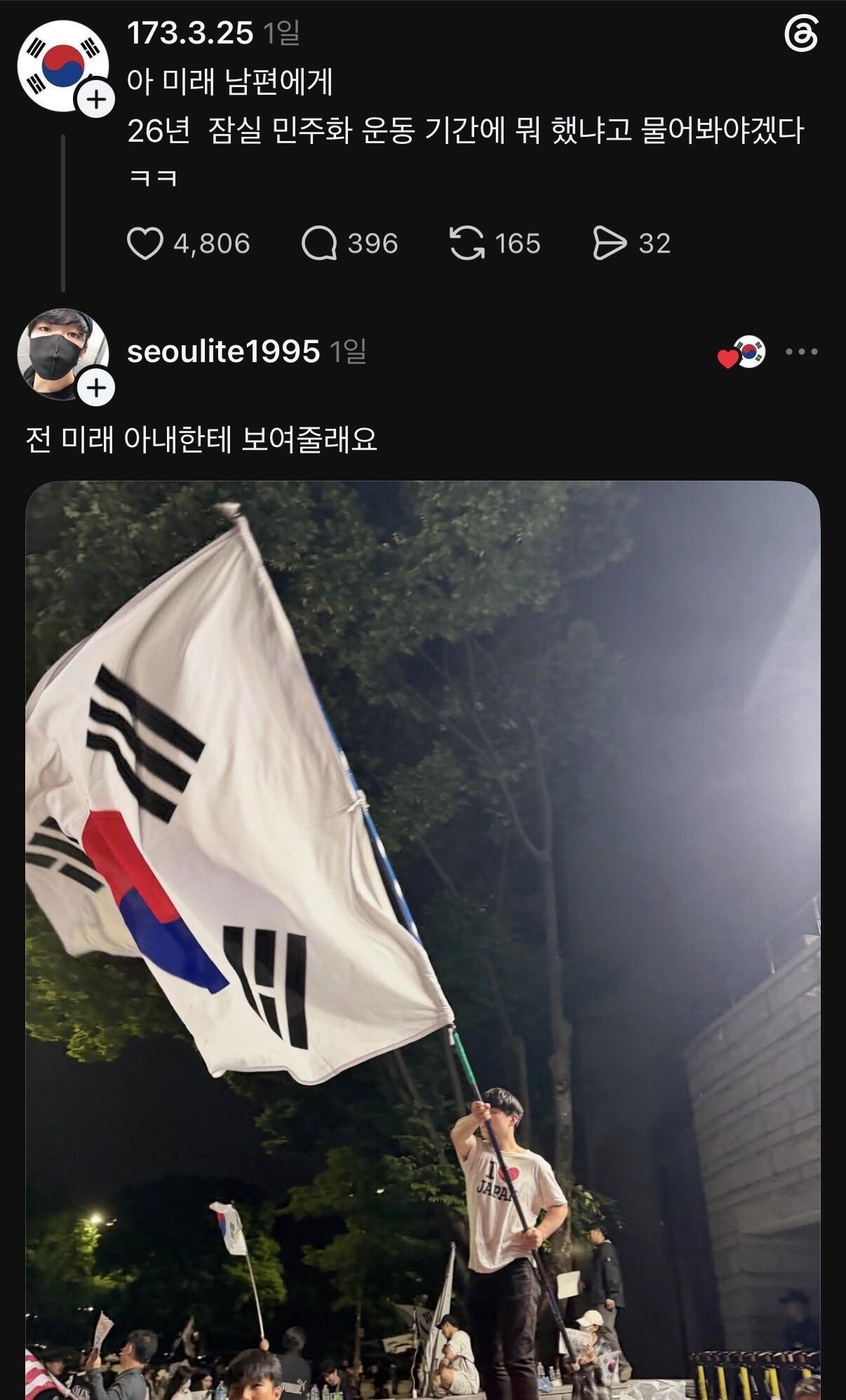Follow seoulite1995 via the avatar plus badge
Viewport: 846px width, 1400px height.
pos(96,388)
